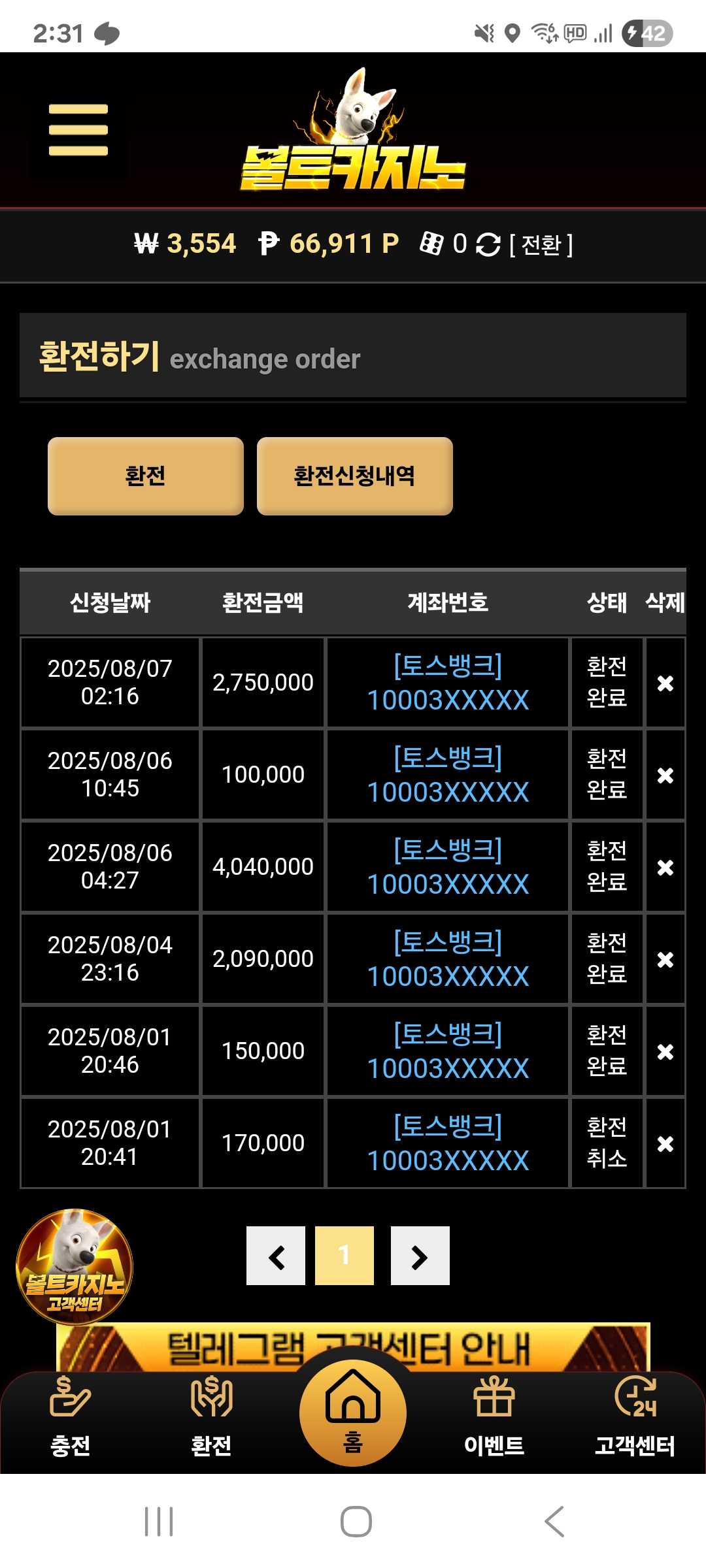
Task: Open the hamburger drawer menu
Action: pyautogui.click(x=78, y=130)
